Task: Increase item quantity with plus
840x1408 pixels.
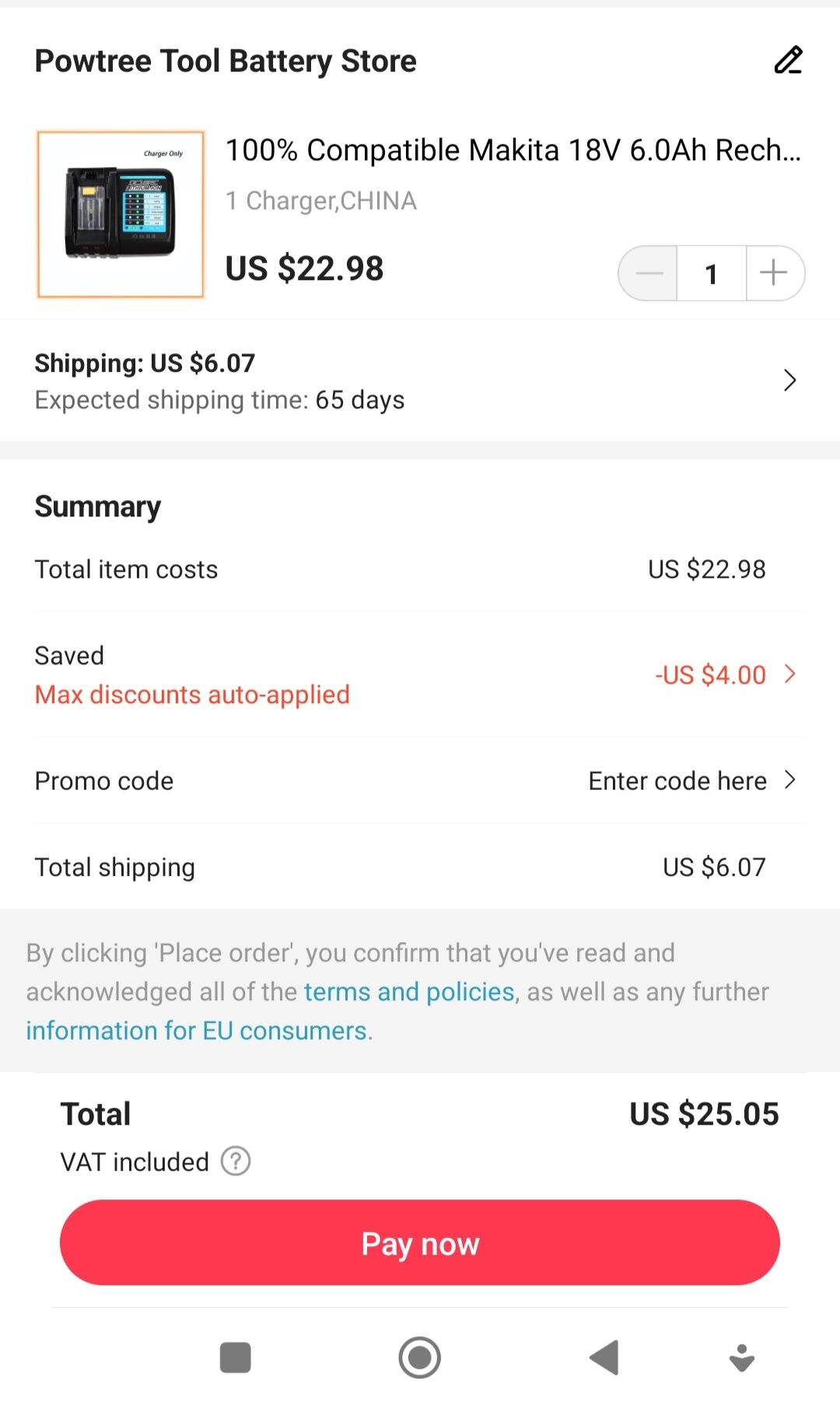Action: coord(774,273)
